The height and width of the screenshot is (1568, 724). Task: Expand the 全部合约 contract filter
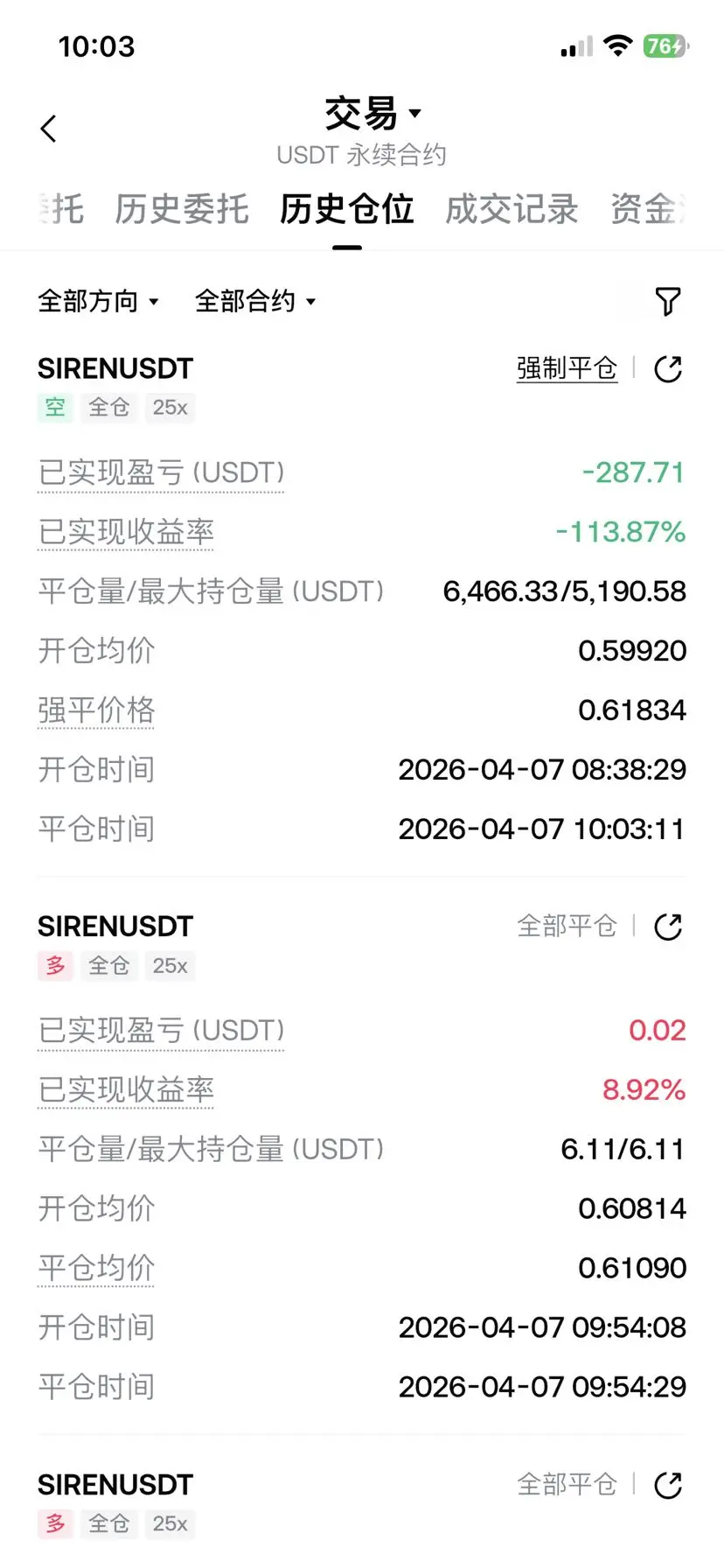[254, 301]
